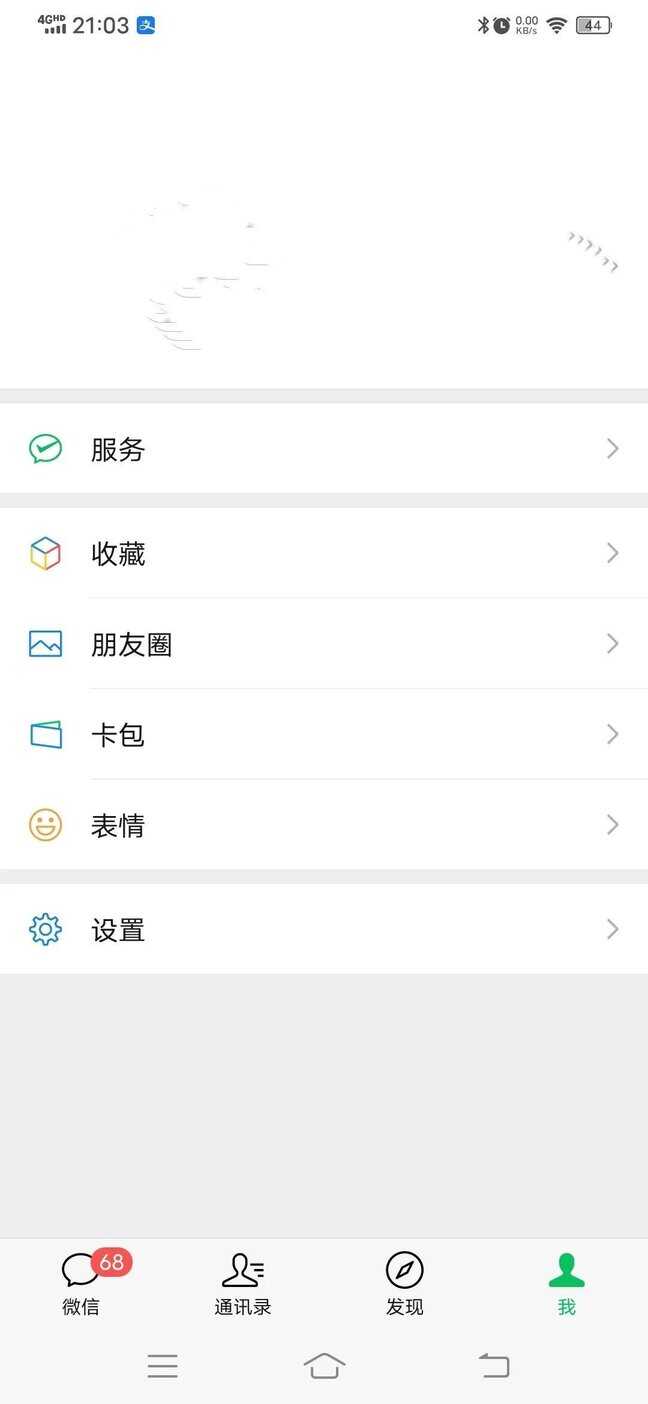Switch to the 发现 discover tab

[405, 1284]
